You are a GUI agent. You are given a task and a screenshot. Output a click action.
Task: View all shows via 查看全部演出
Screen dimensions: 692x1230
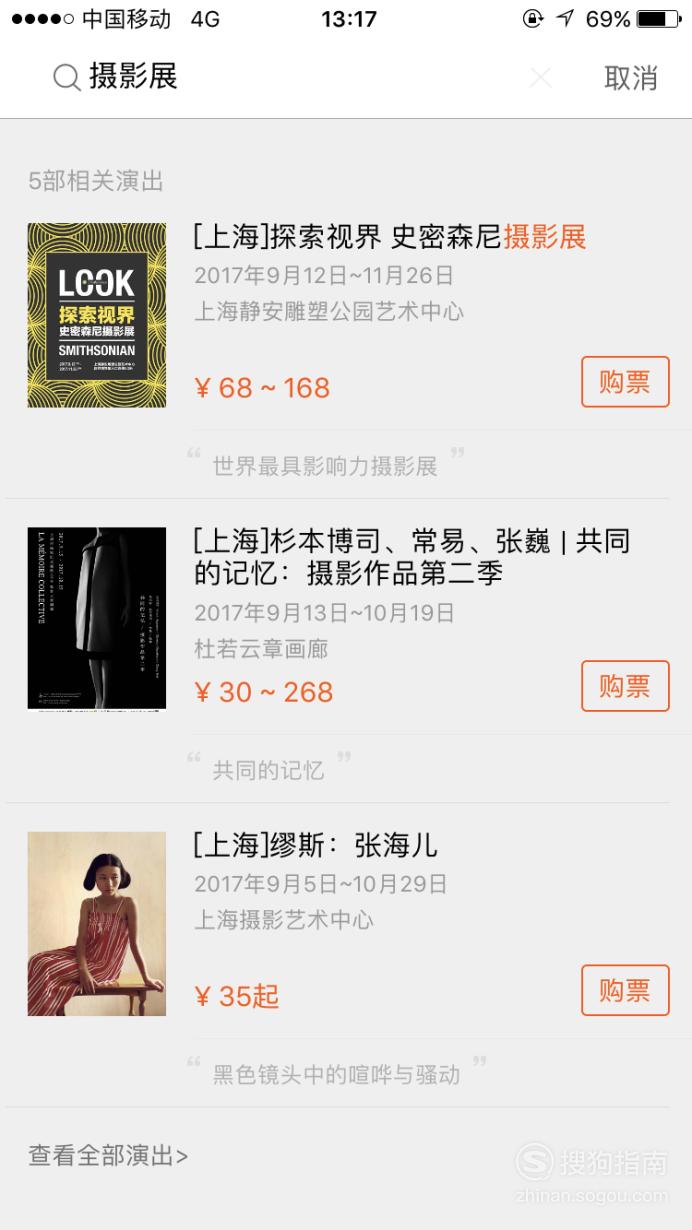point(108,1156)
